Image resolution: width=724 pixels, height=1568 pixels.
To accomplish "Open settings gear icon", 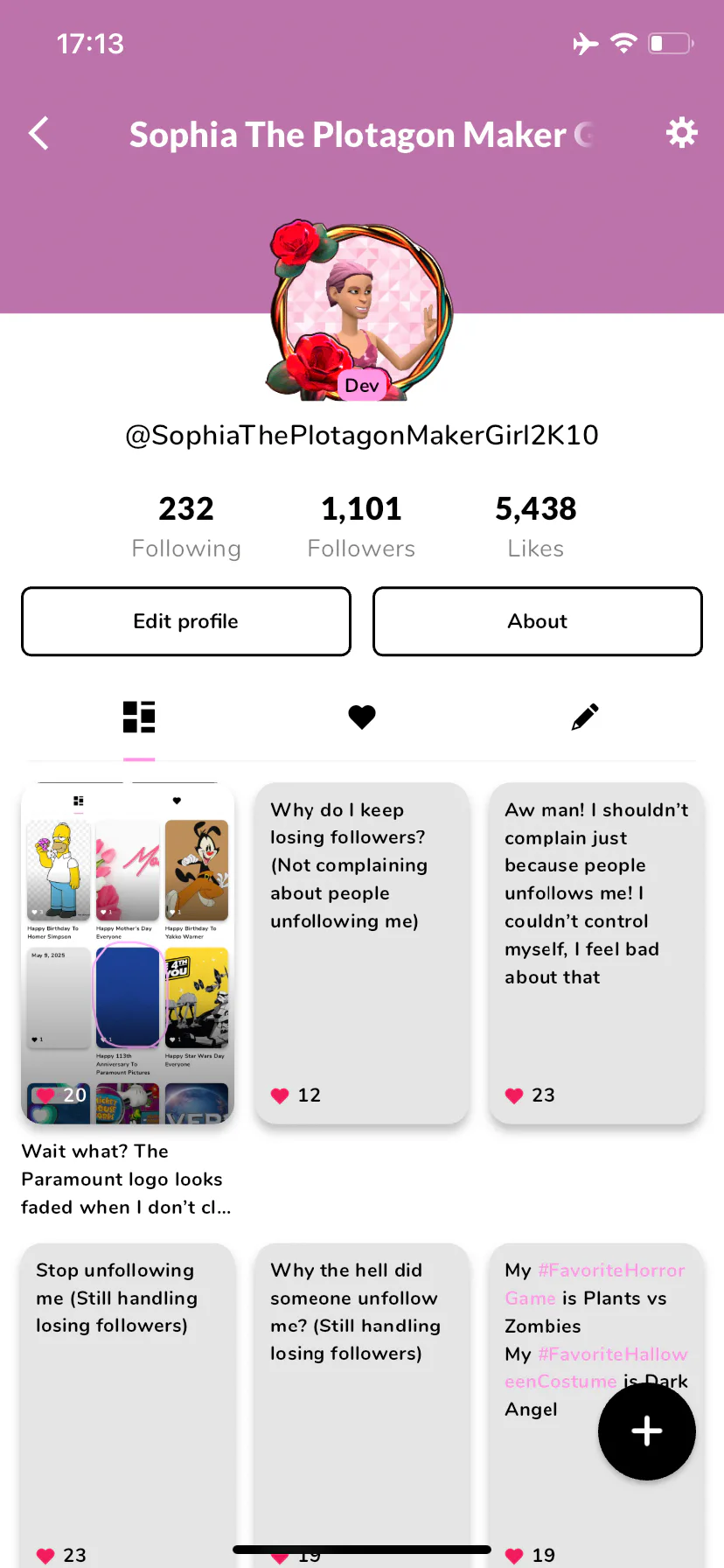I will (x=681, y=133).
